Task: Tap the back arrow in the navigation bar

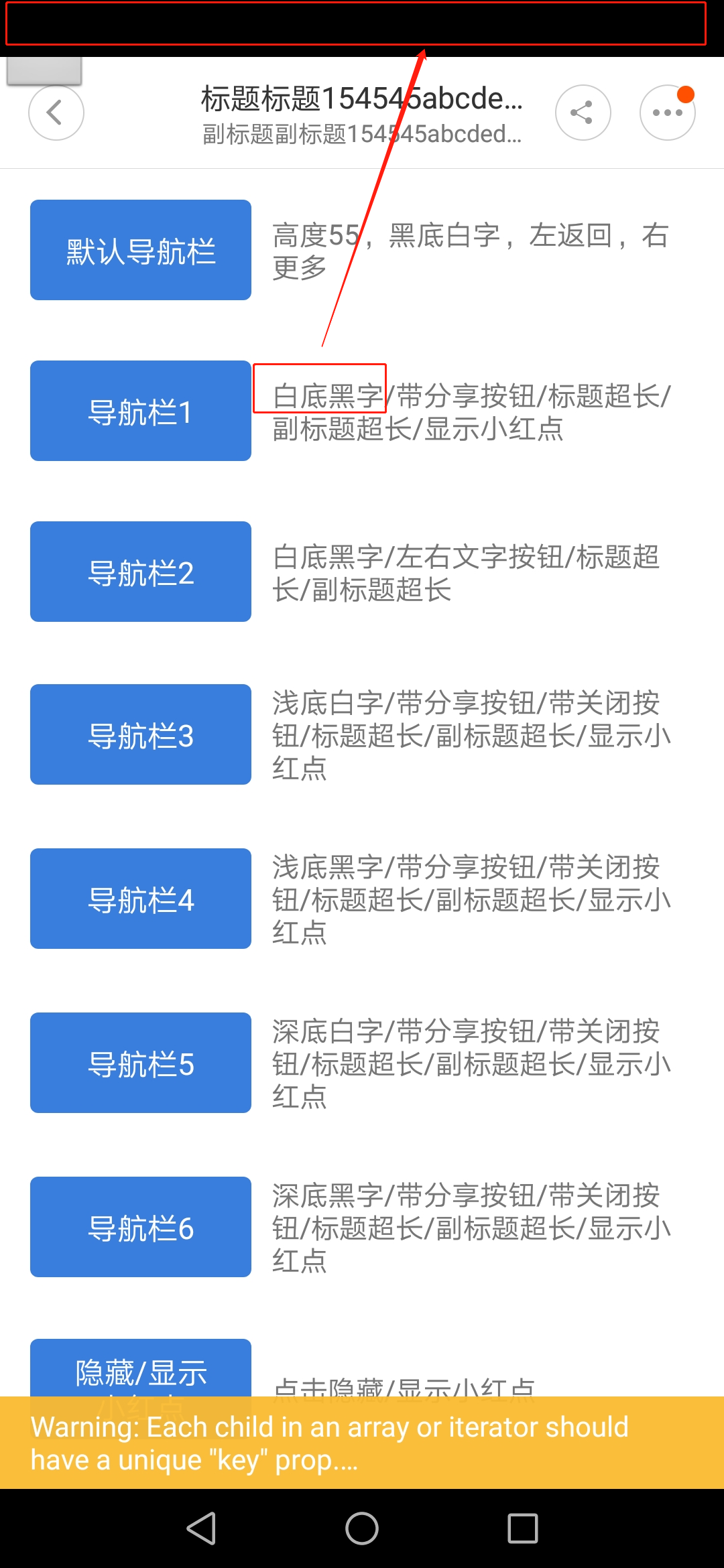Action: [56, 112]
